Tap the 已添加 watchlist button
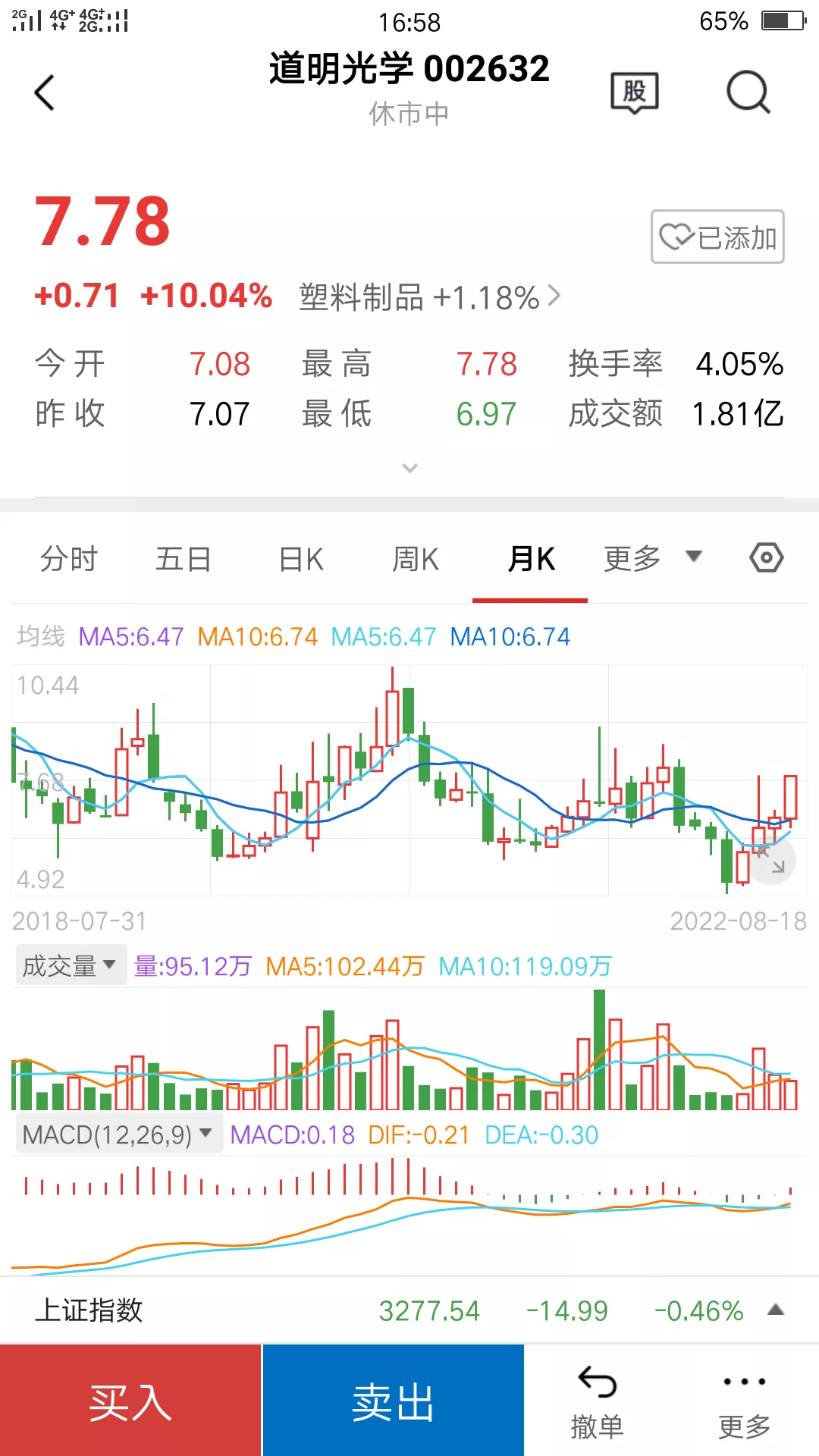Screen dimensions: 819x1456 pyautogui.click(x=717, y=237)
